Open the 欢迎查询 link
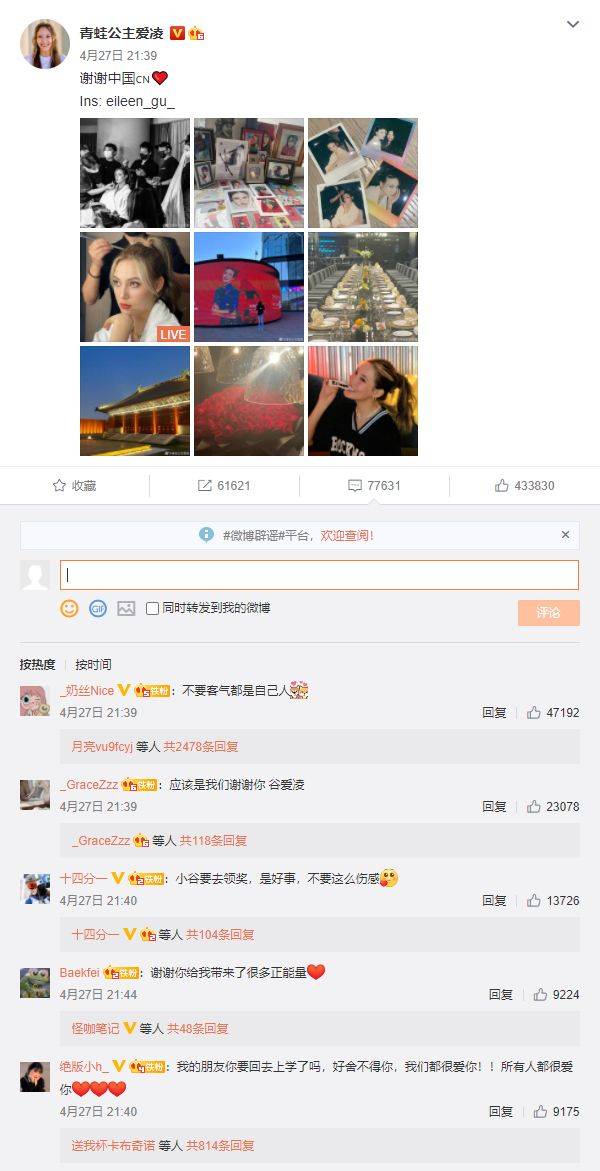 [347, 535]
